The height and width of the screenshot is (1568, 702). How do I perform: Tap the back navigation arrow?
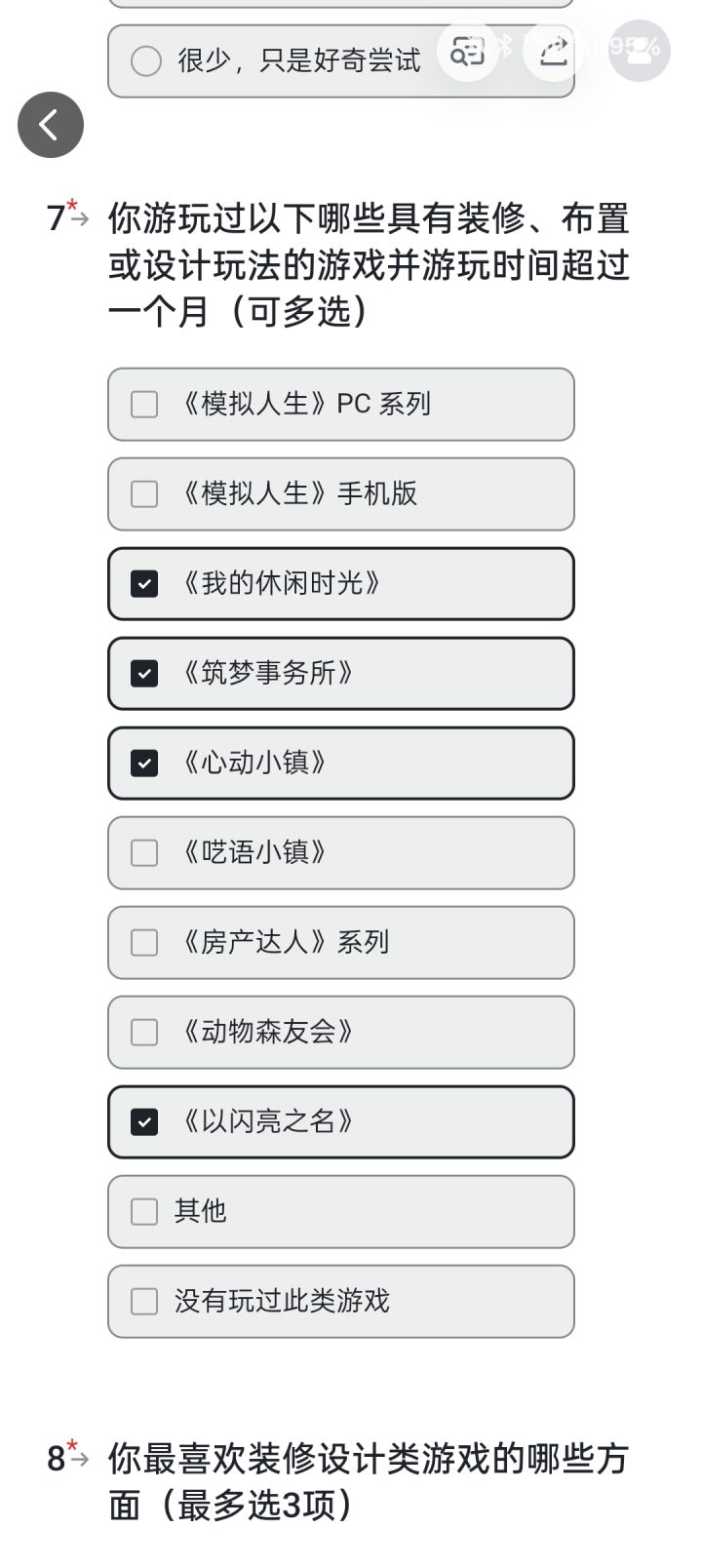pyautogui.click(x=51, y=124)
